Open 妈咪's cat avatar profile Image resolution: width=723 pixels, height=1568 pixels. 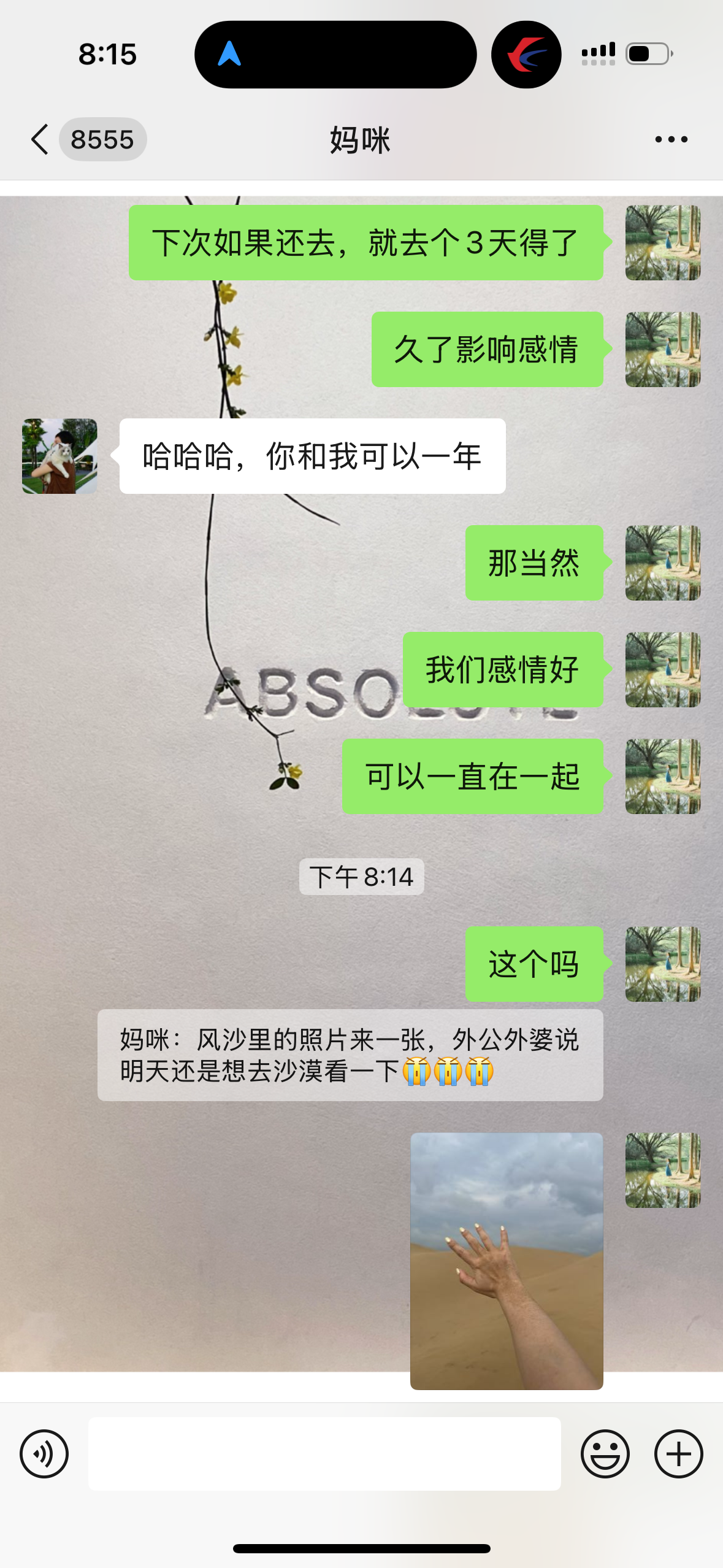coord(59,456)
